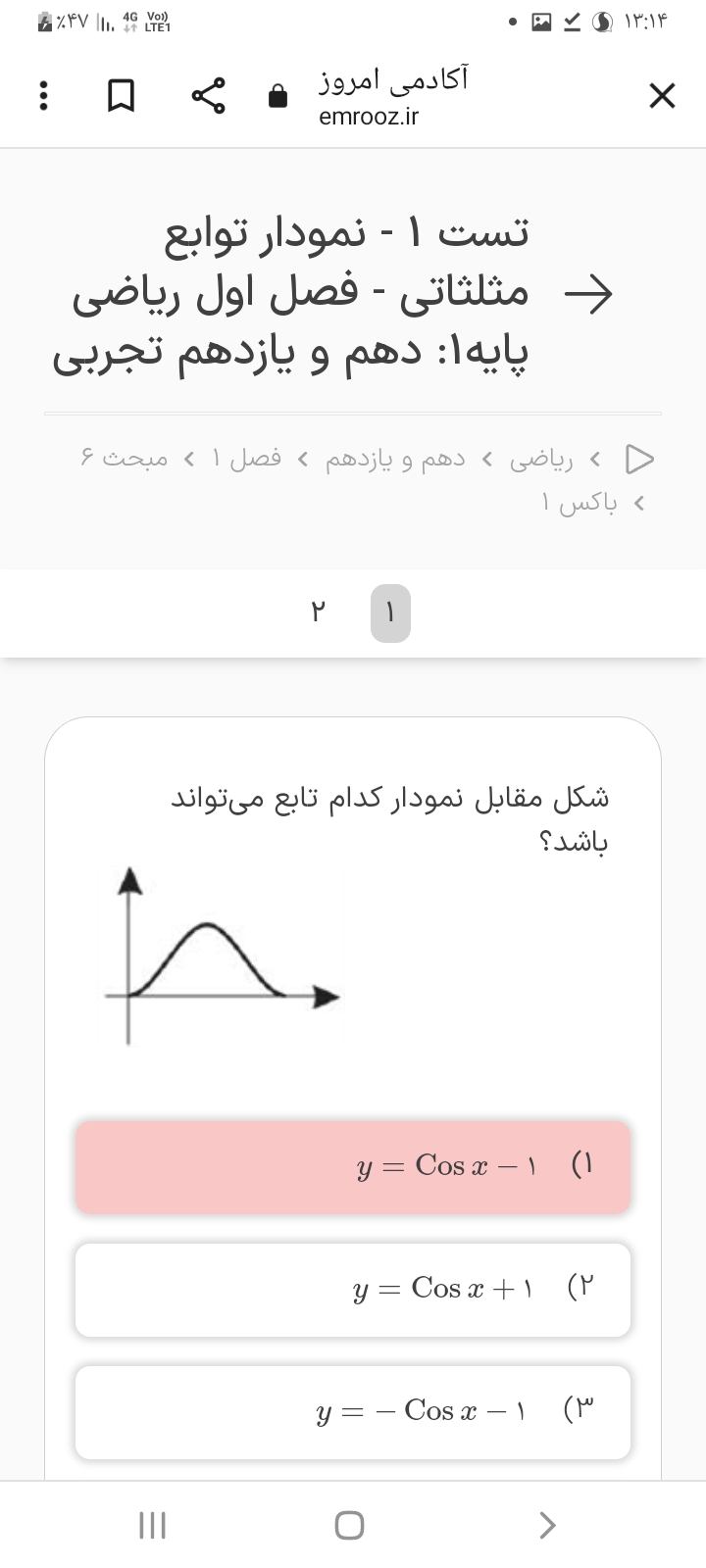Open the باکس ۱ breadcrumb

pos(580,504)
